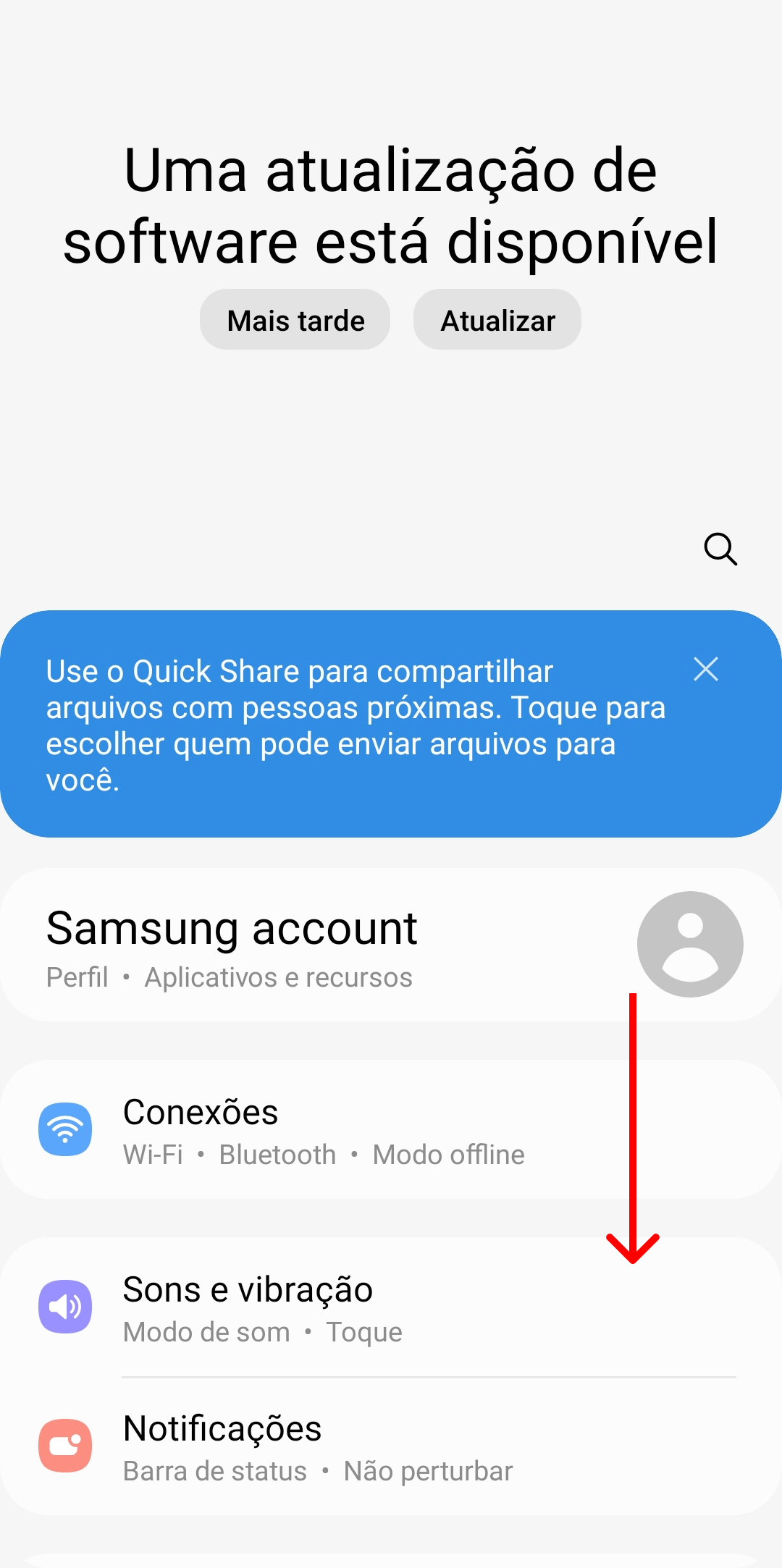Image resolution: width=782 pixels, height=1568 pixels.
Task: Dismiss the Quick Share banner
Action: 706,669
